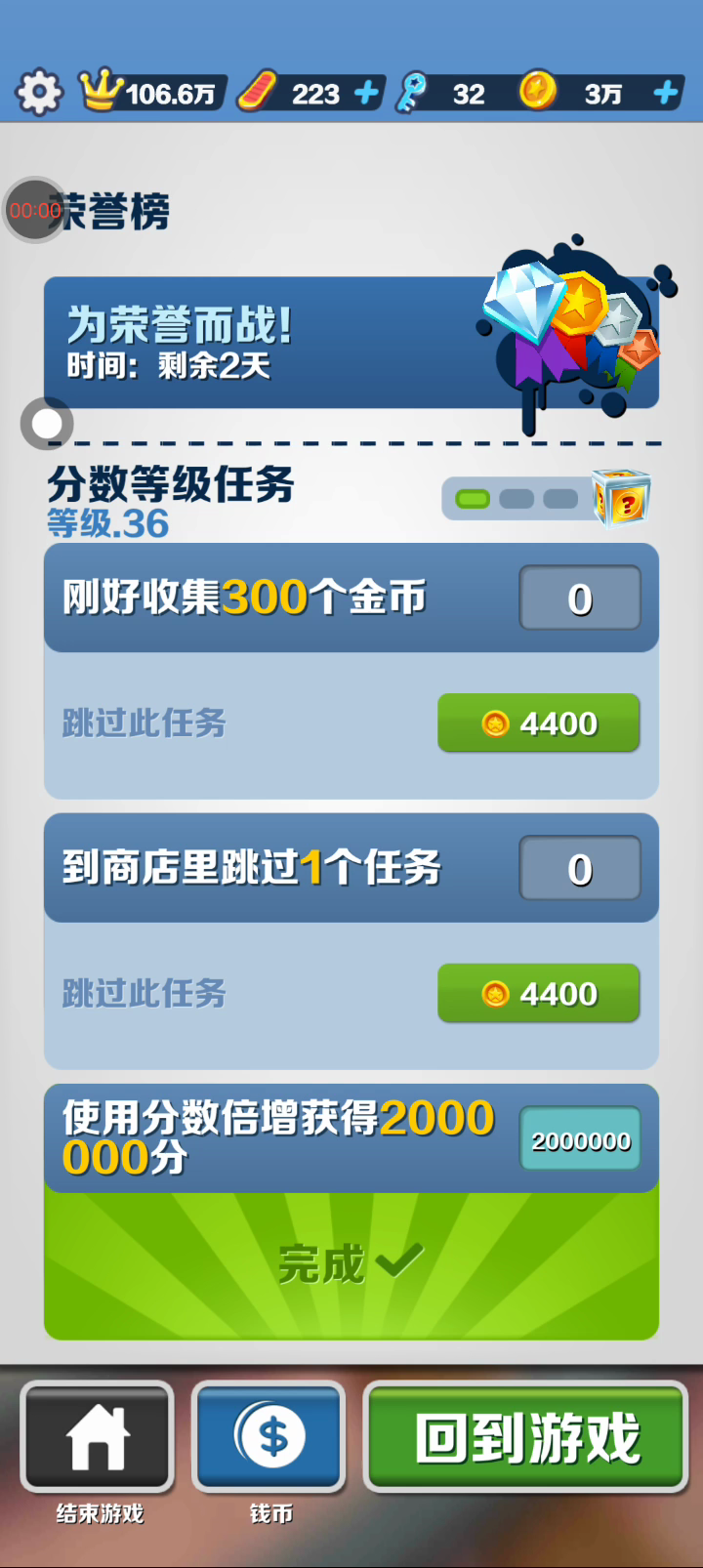Add more hoverboards via plus next to 223
This screenshot has height=1568, width=703.
click(366, 94)
